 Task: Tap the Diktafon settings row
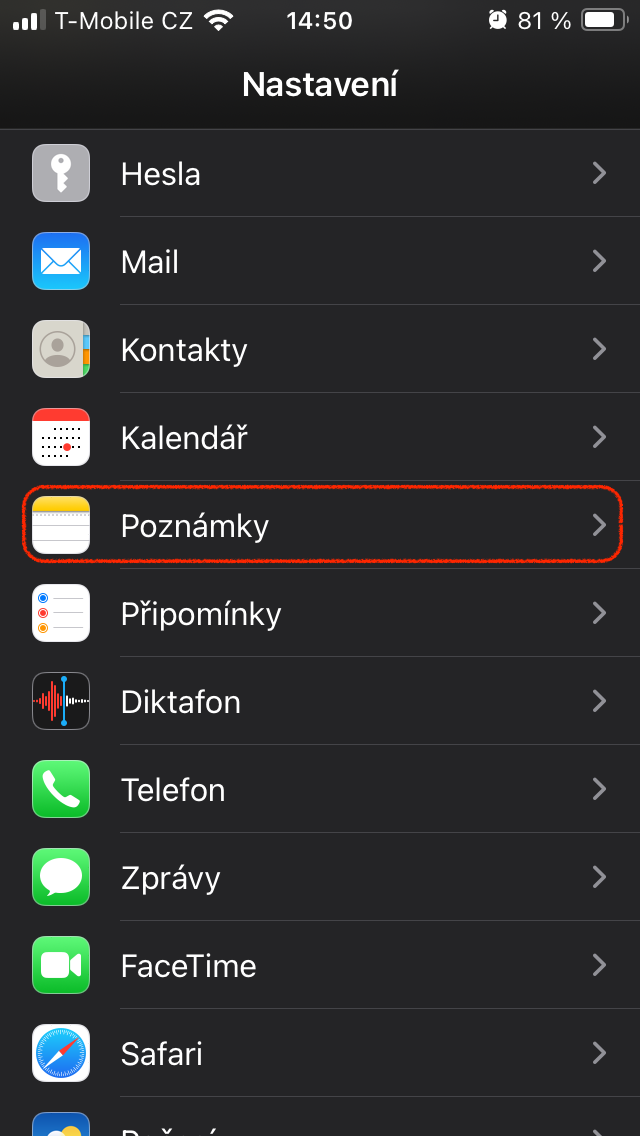320,702
